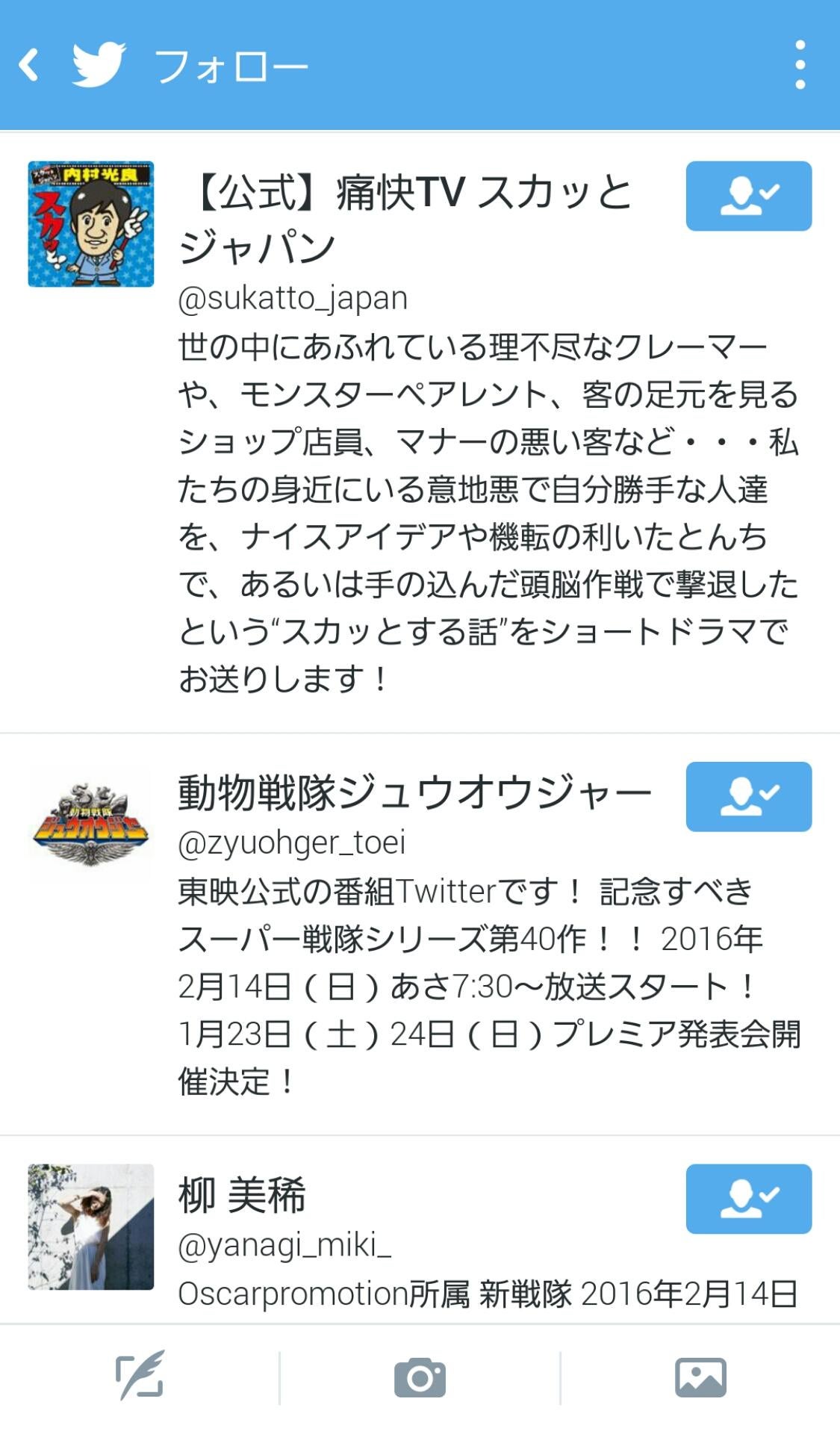Open the photo gallery picker
This screenshot has width=840, height=1434.
tap(700, 1377)
